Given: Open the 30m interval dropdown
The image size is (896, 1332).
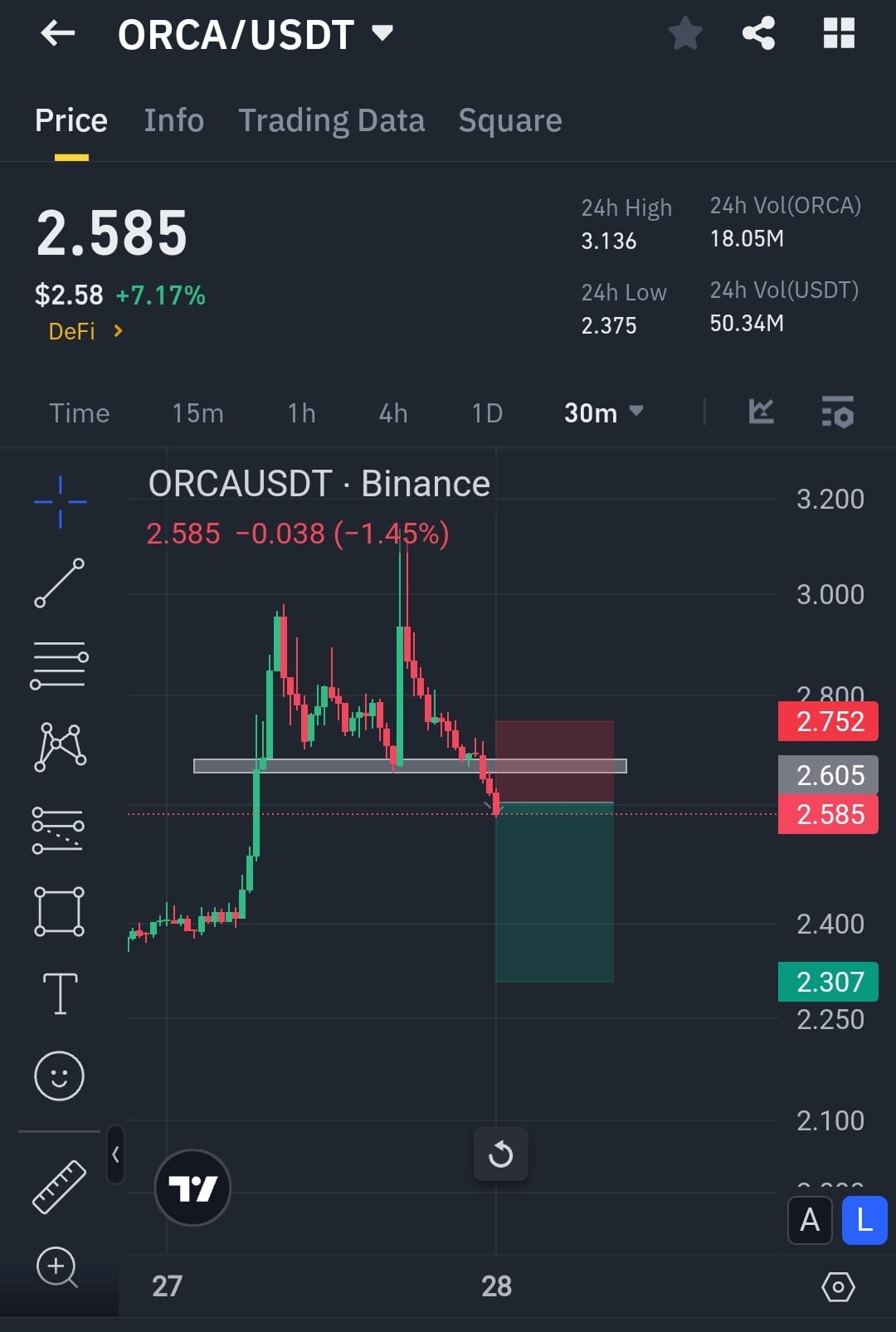Looking at the screenshot, I should tap(603, 412).
